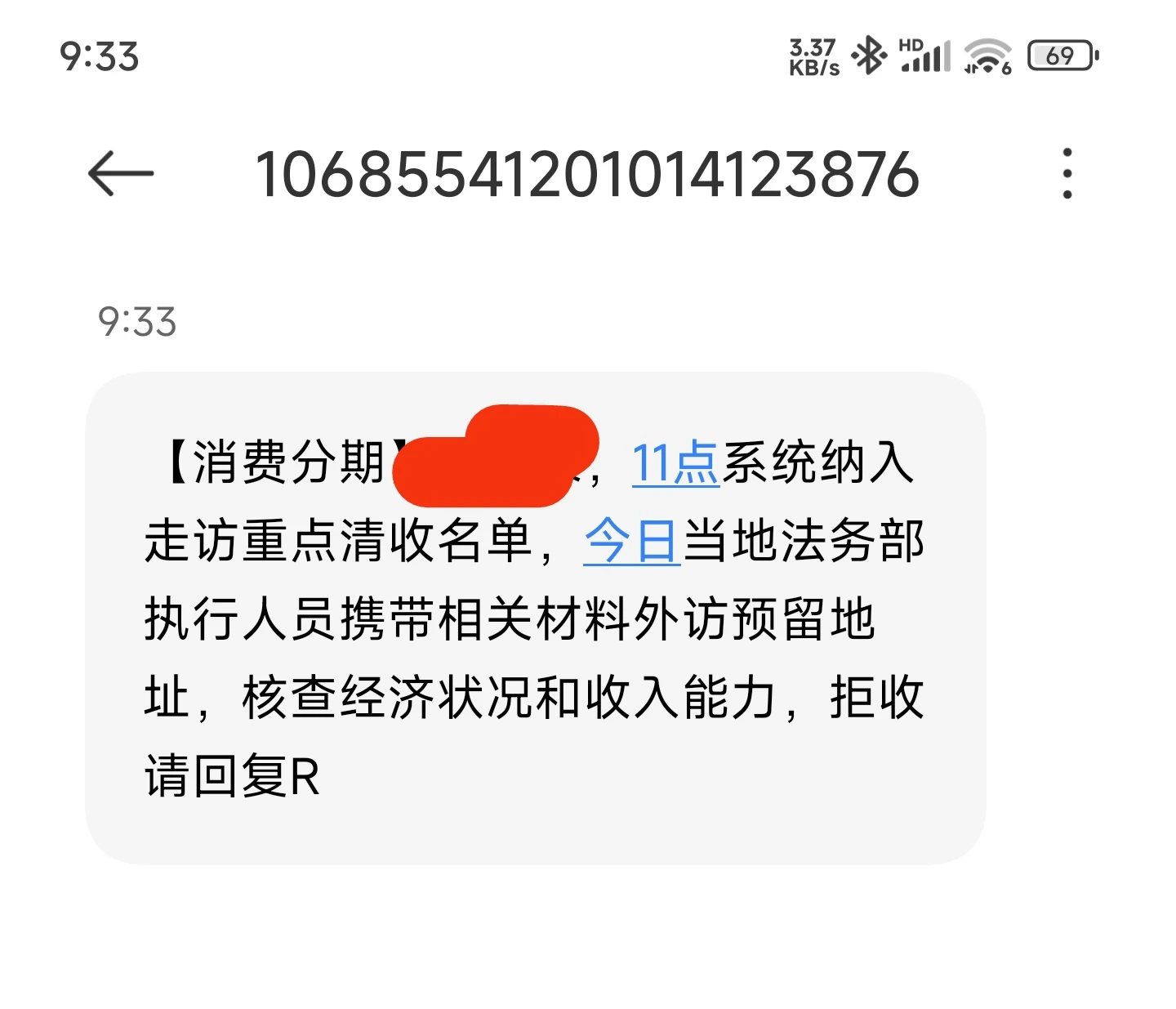Open the three-dot overflow menu

click(x=1067, y=173)
